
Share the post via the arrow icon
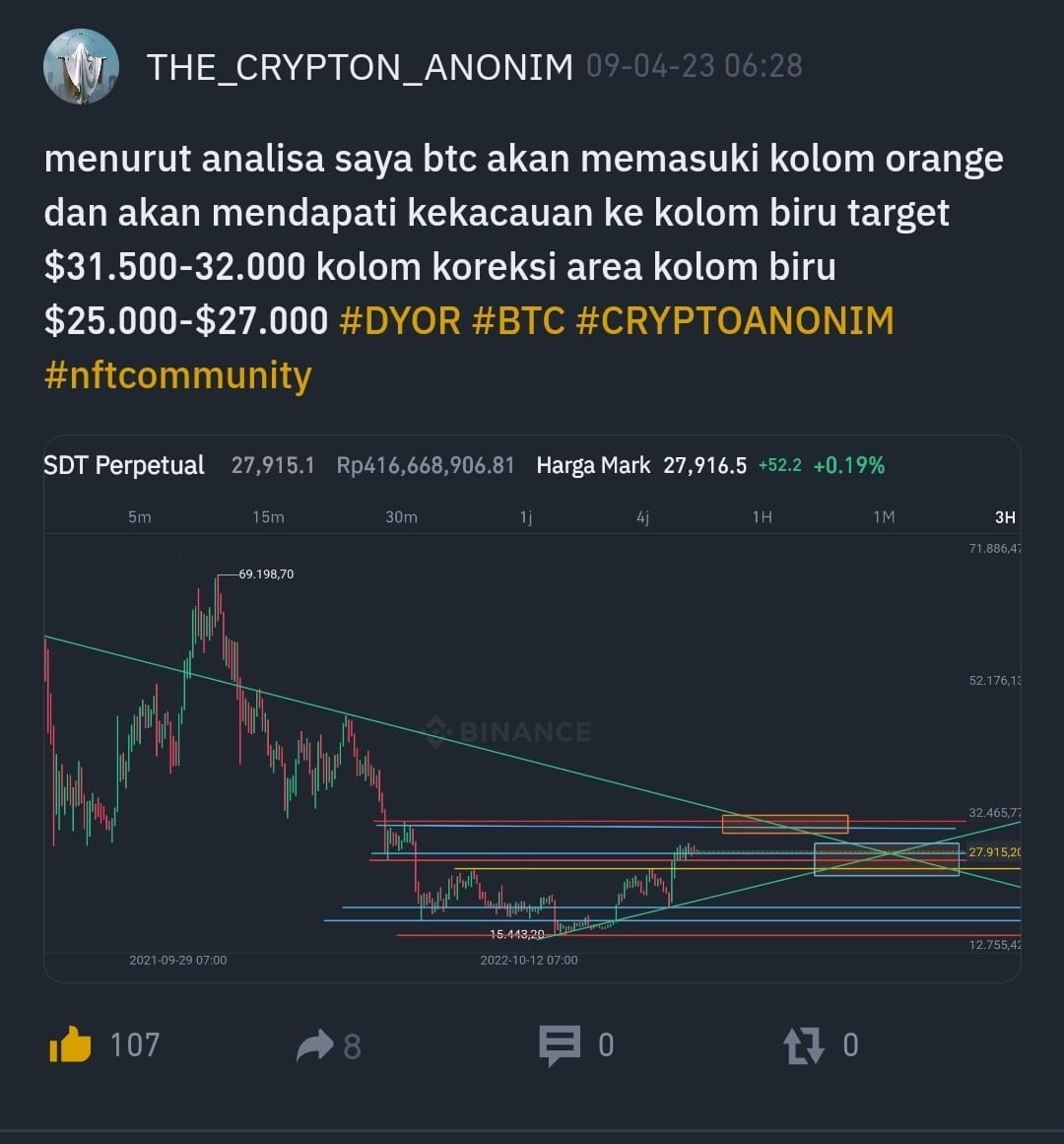tap(317, 1045)
